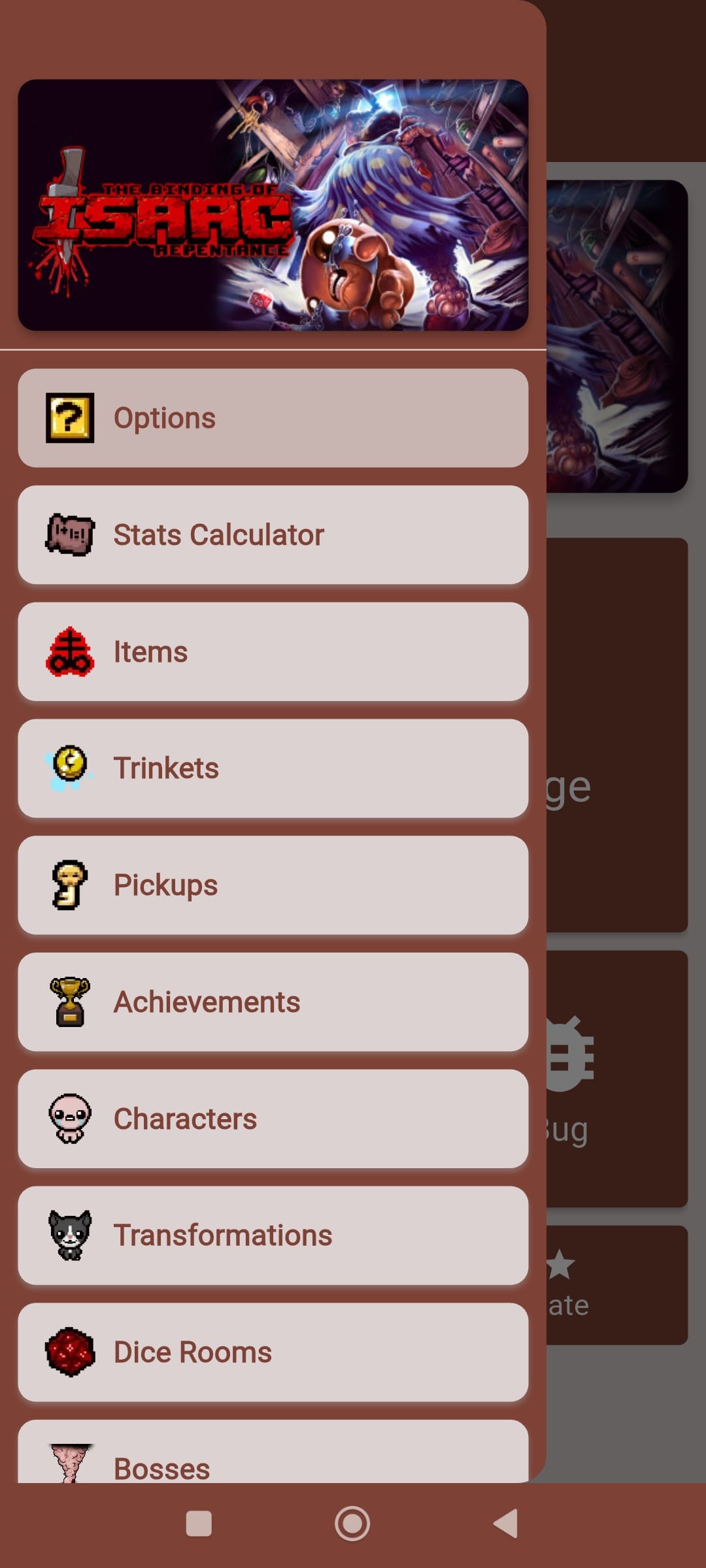Click the Isaac Repentance banner artwork
This screenshot has width=706, height=1568.
[x=275, y=206]
